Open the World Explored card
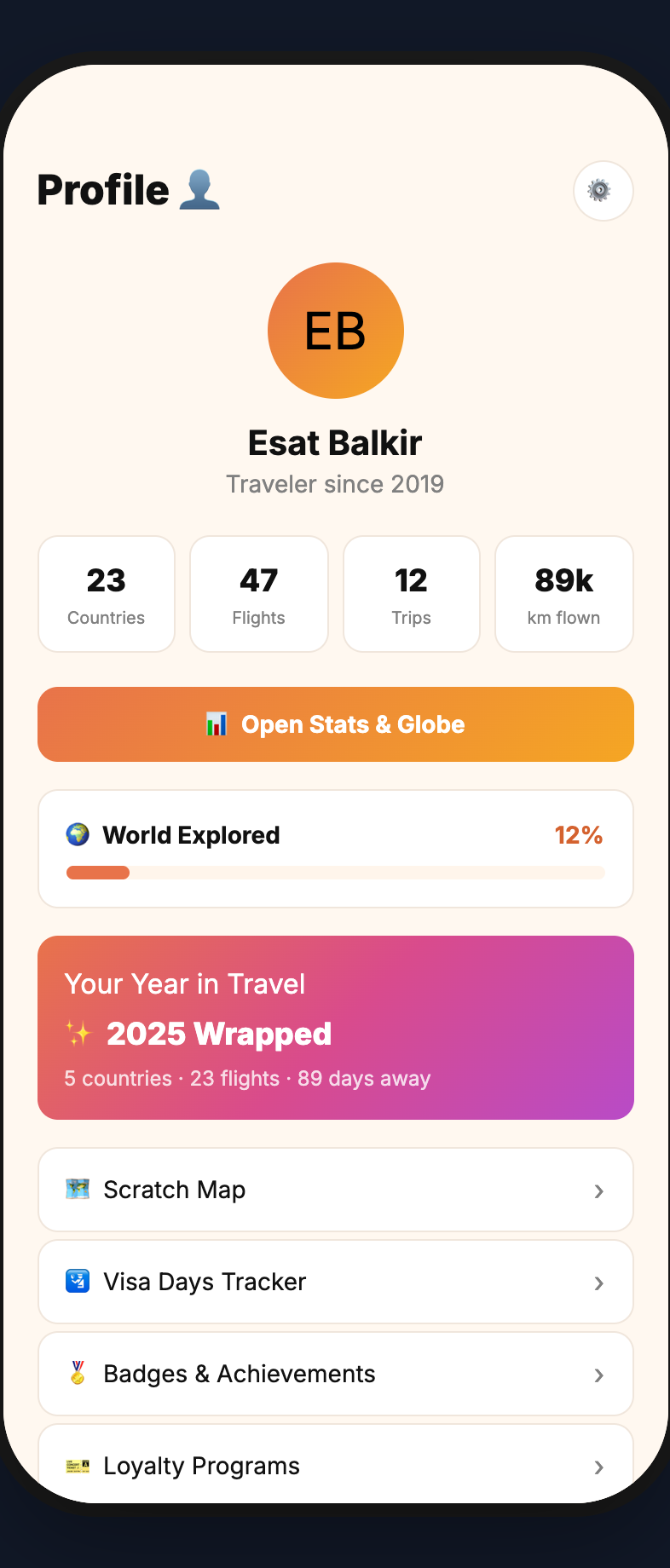The image size is (670, 1568). (336, 849)
